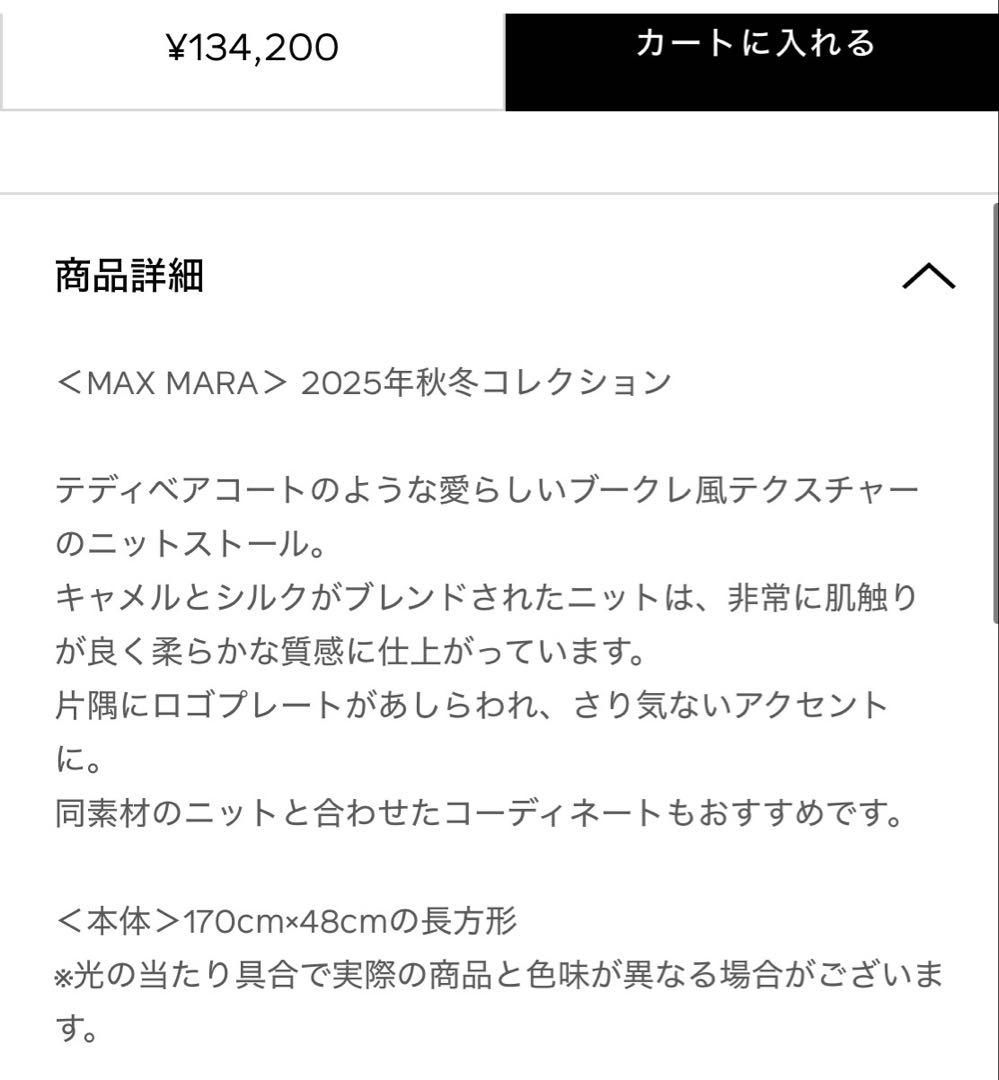Click the divider area above 商品詳細
Viewport: 999px width, 1080px height.
click(x=499, y=192)
